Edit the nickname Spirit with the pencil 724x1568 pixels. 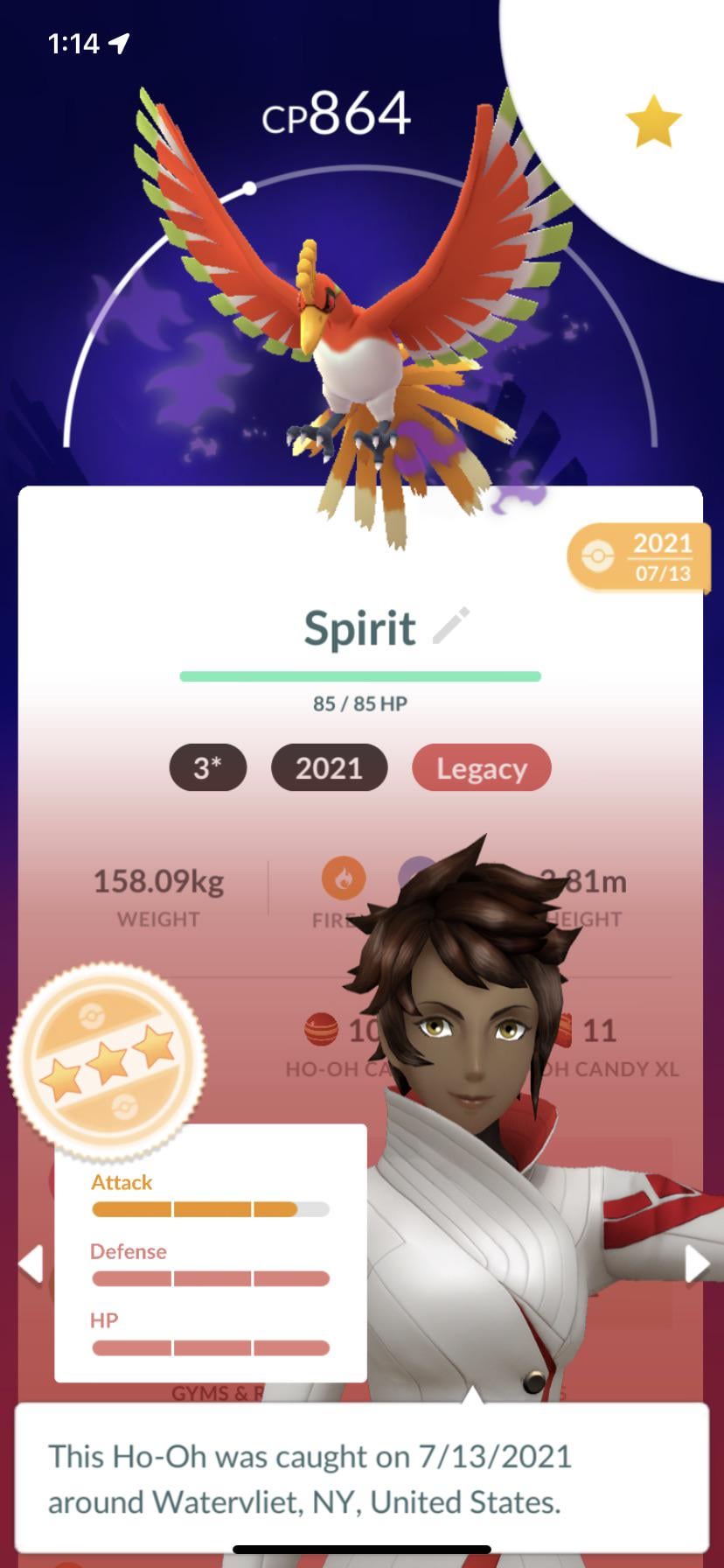[x=451, y=626]
